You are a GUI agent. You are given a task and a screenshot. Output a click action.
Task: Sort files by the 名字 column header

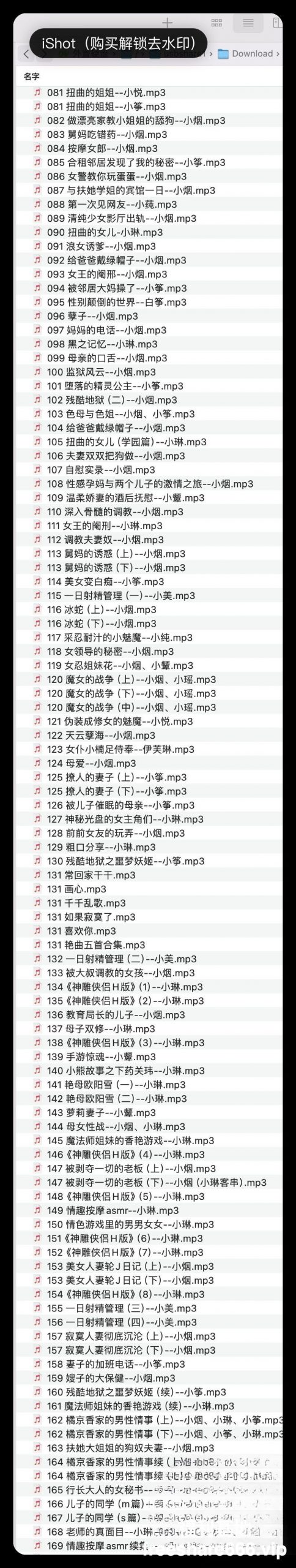(31, 77)
